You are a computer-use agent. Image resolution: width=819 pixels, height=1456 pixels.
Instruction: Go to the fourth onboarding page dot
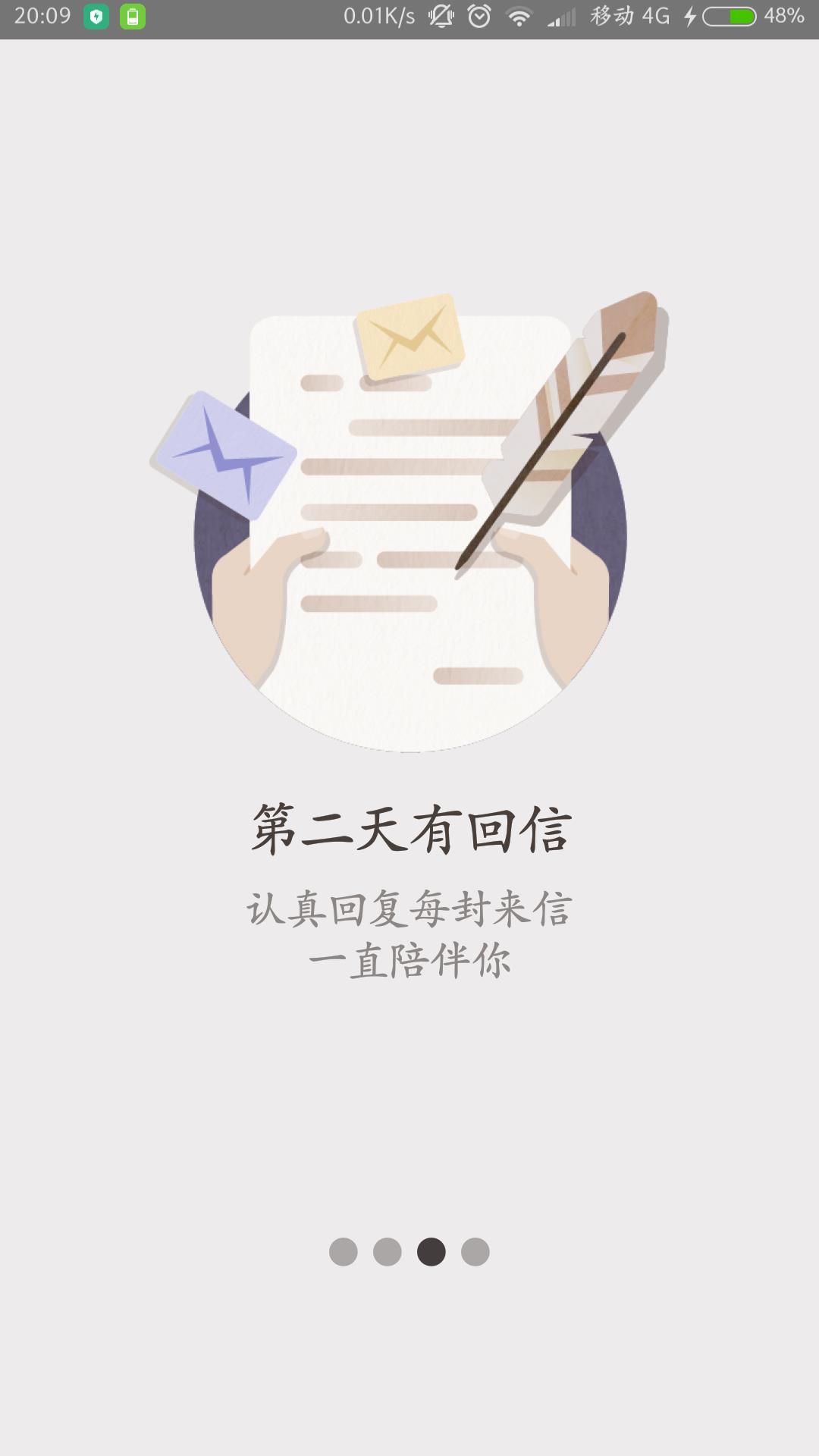click(475, 1252)
